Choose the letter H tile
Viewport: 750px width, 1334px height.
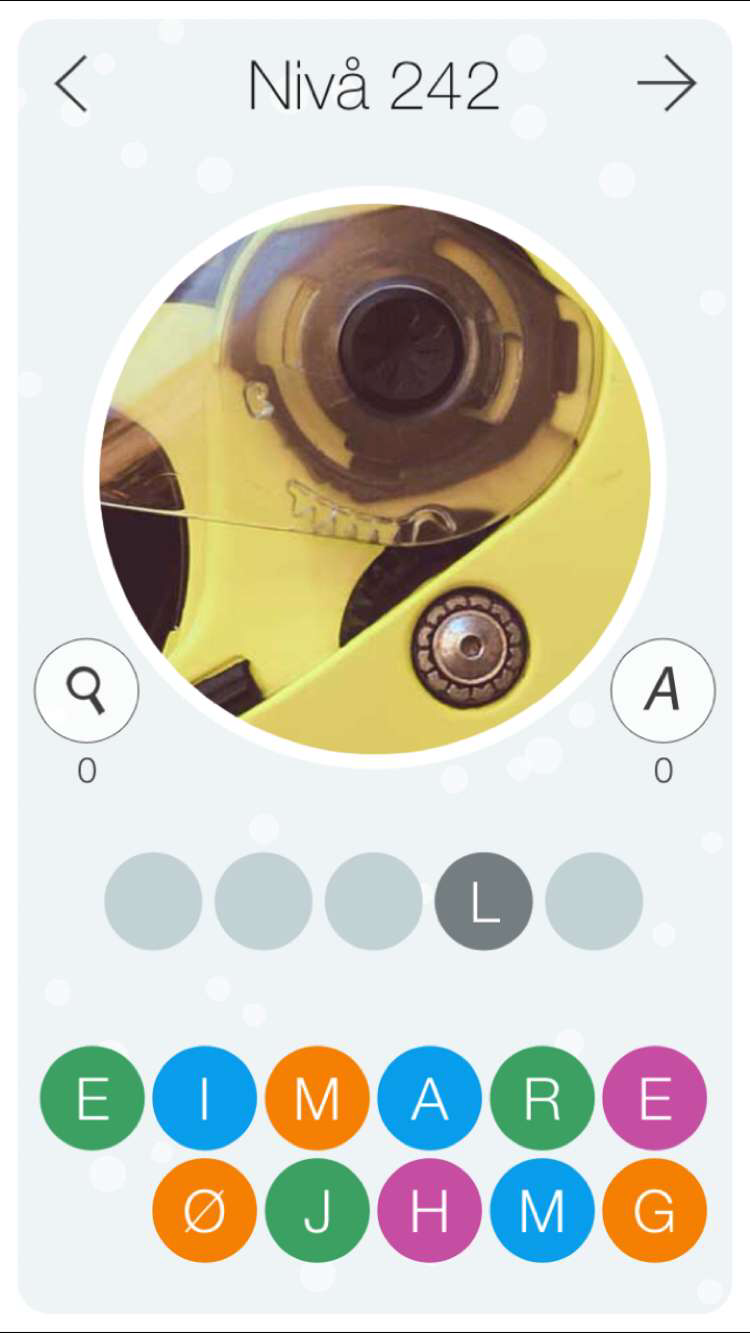pyautogui.click(x=430, y=1211)
